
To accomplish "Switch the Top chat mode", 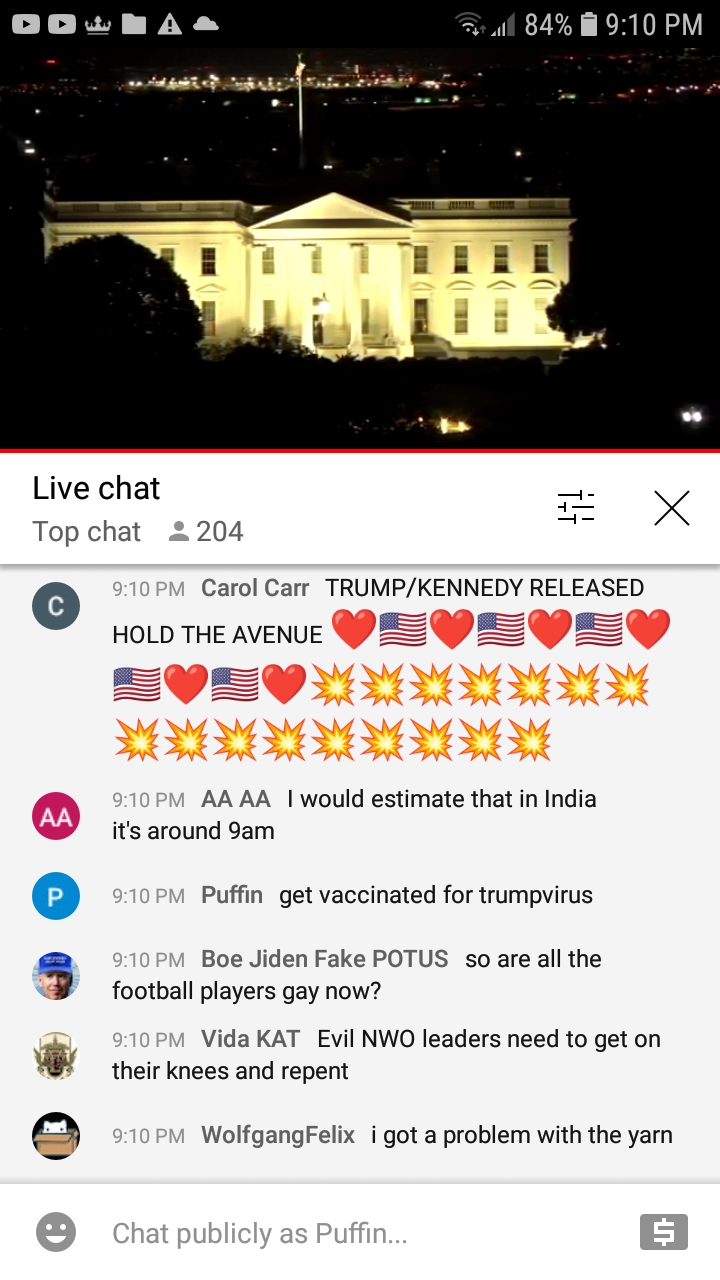I will (x=87, y=532).
